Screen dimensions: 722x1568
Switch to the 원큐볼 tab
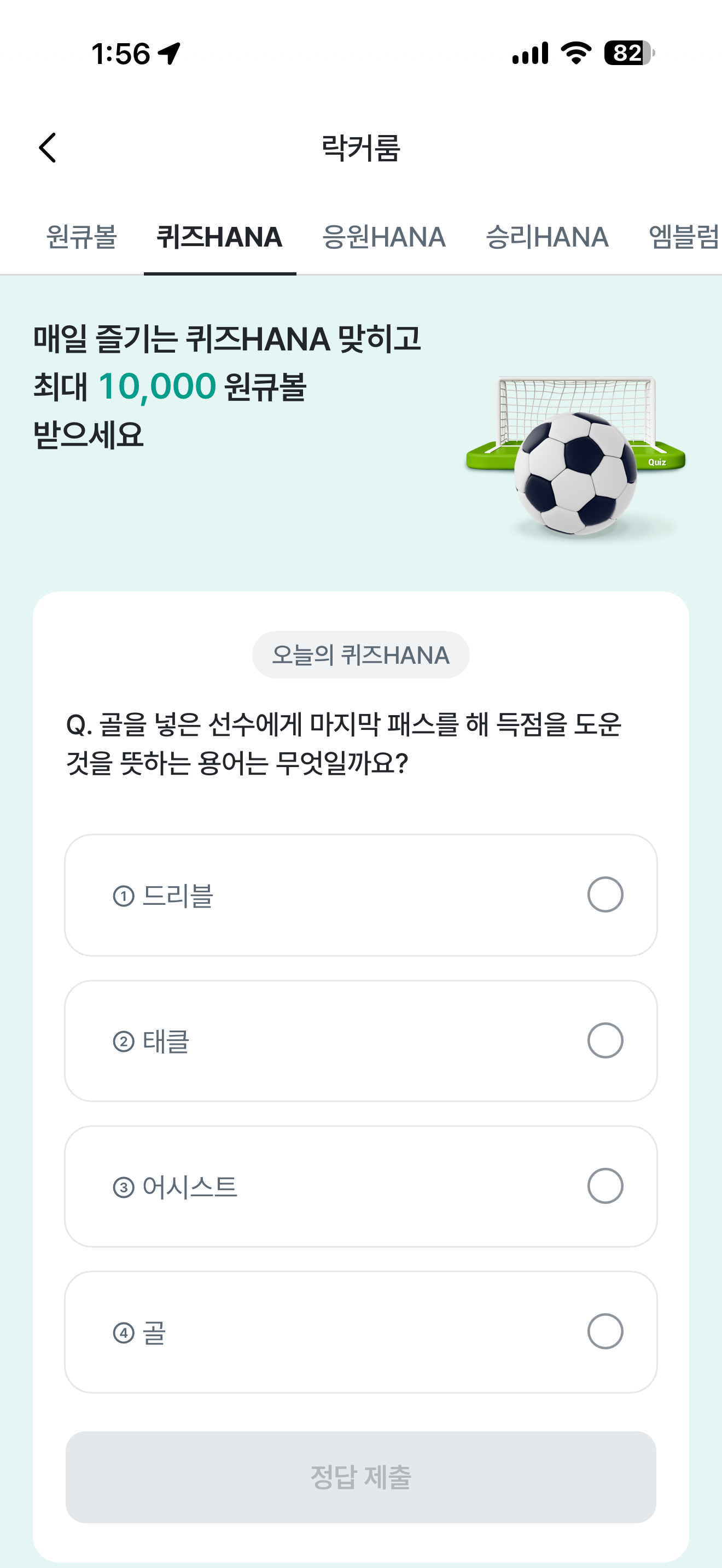click(81, 236)
